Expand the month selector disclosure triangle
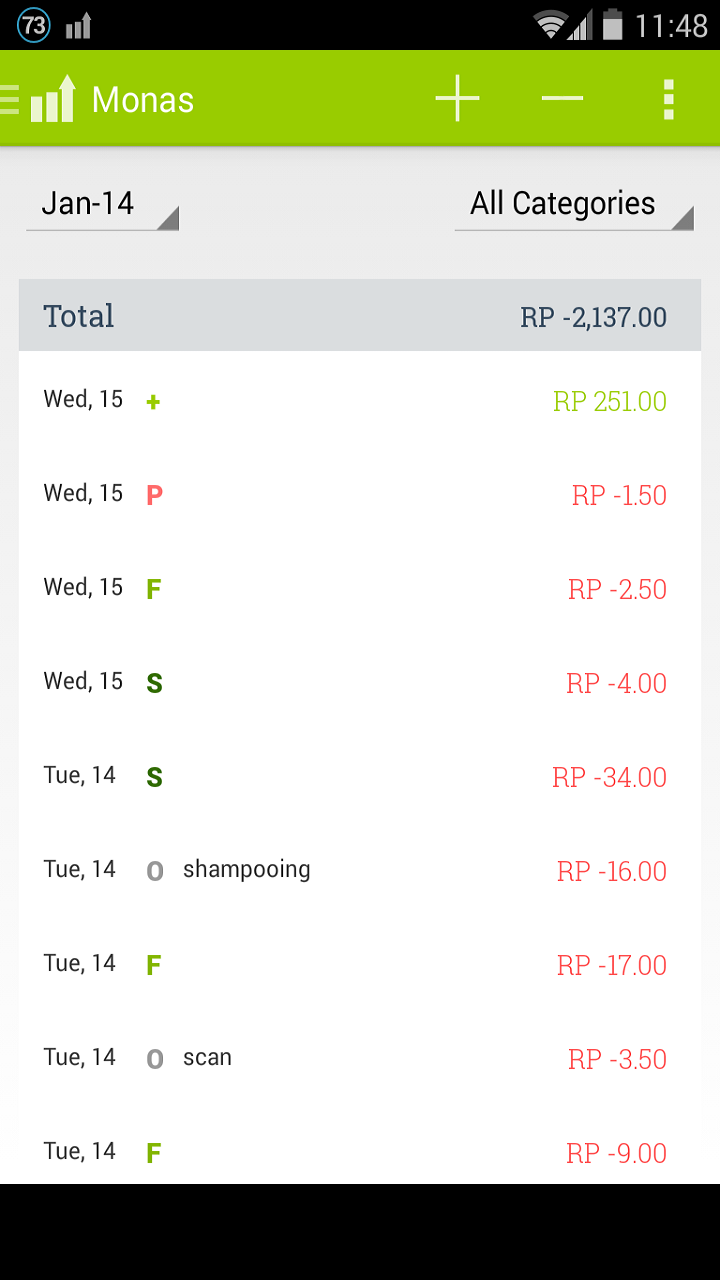The image size is (720, 1280). [168, 218]
